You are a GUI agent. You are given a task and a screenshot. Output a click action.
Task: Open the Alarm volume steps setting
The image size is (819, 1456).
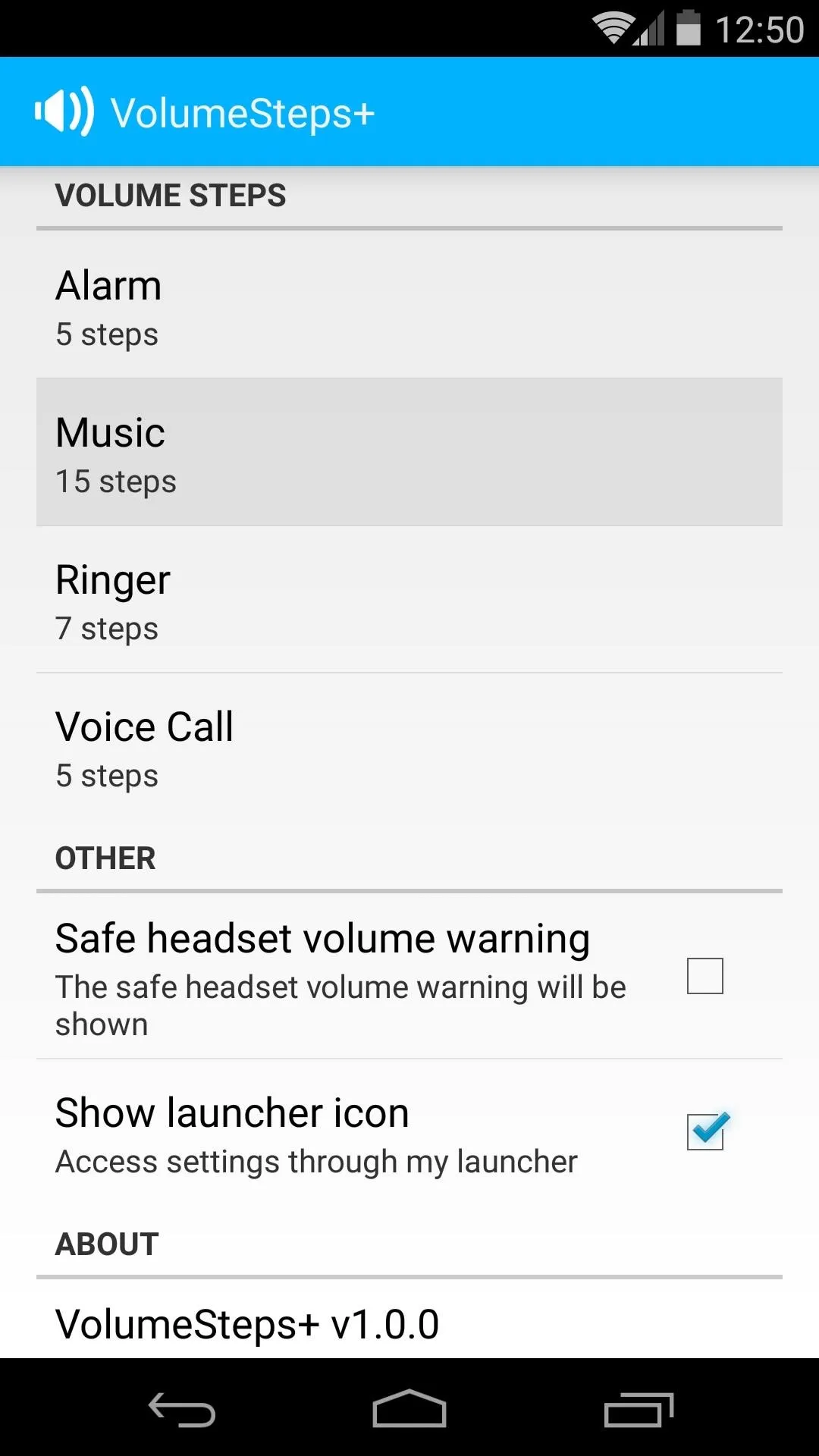pos(409,305)
